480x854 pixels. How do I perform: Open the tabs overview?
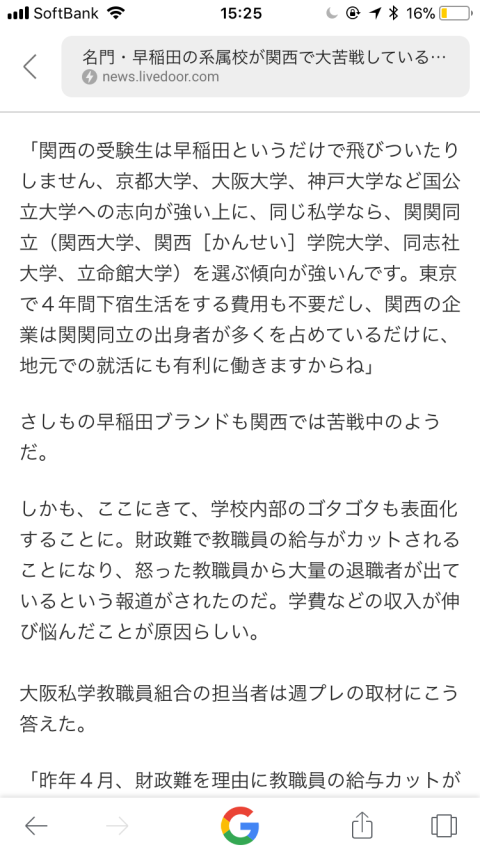(x=443, y=825)
